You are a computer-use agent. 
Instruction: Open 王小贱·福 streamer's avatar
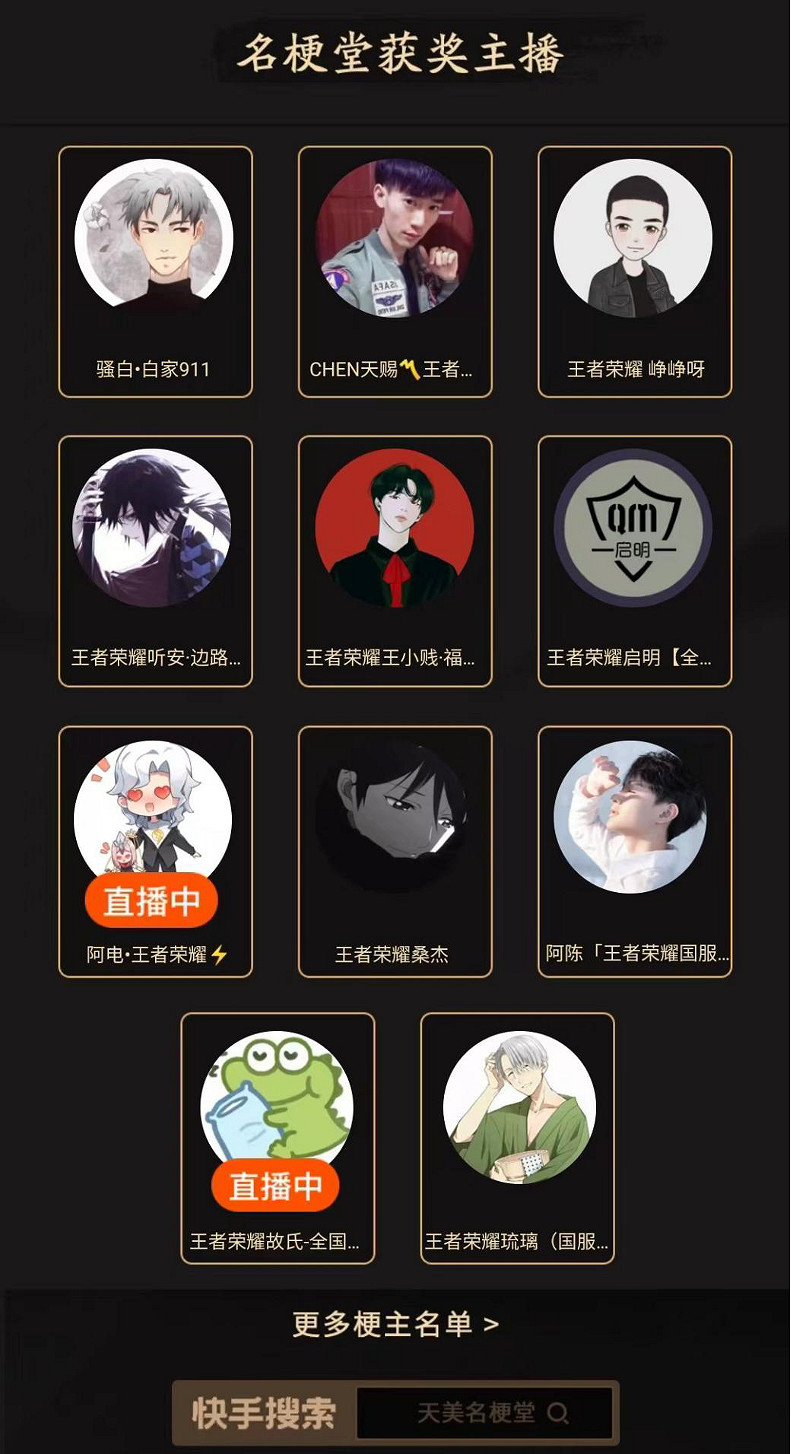(x=396, y=530)
